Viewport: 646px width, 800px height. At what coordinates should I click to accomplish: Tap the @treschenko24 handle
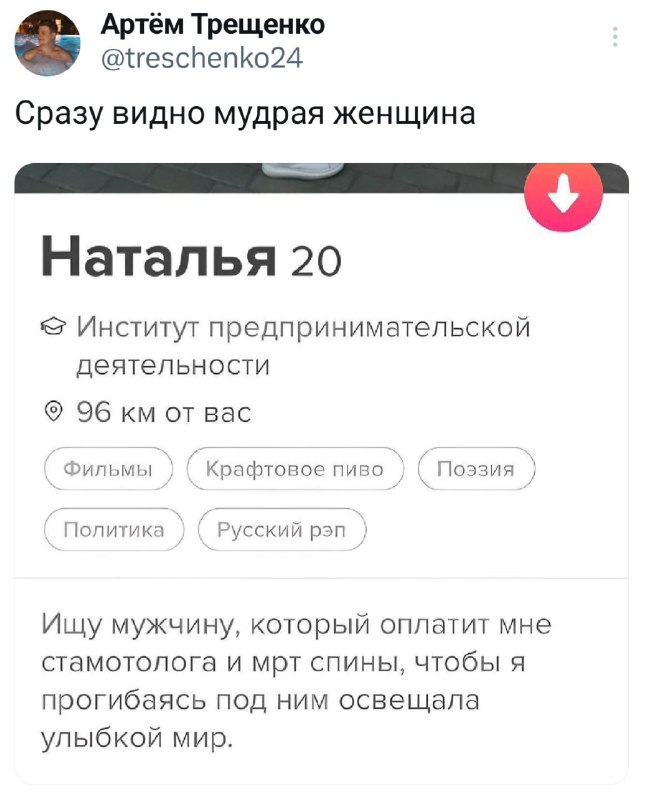pos(202,58)
